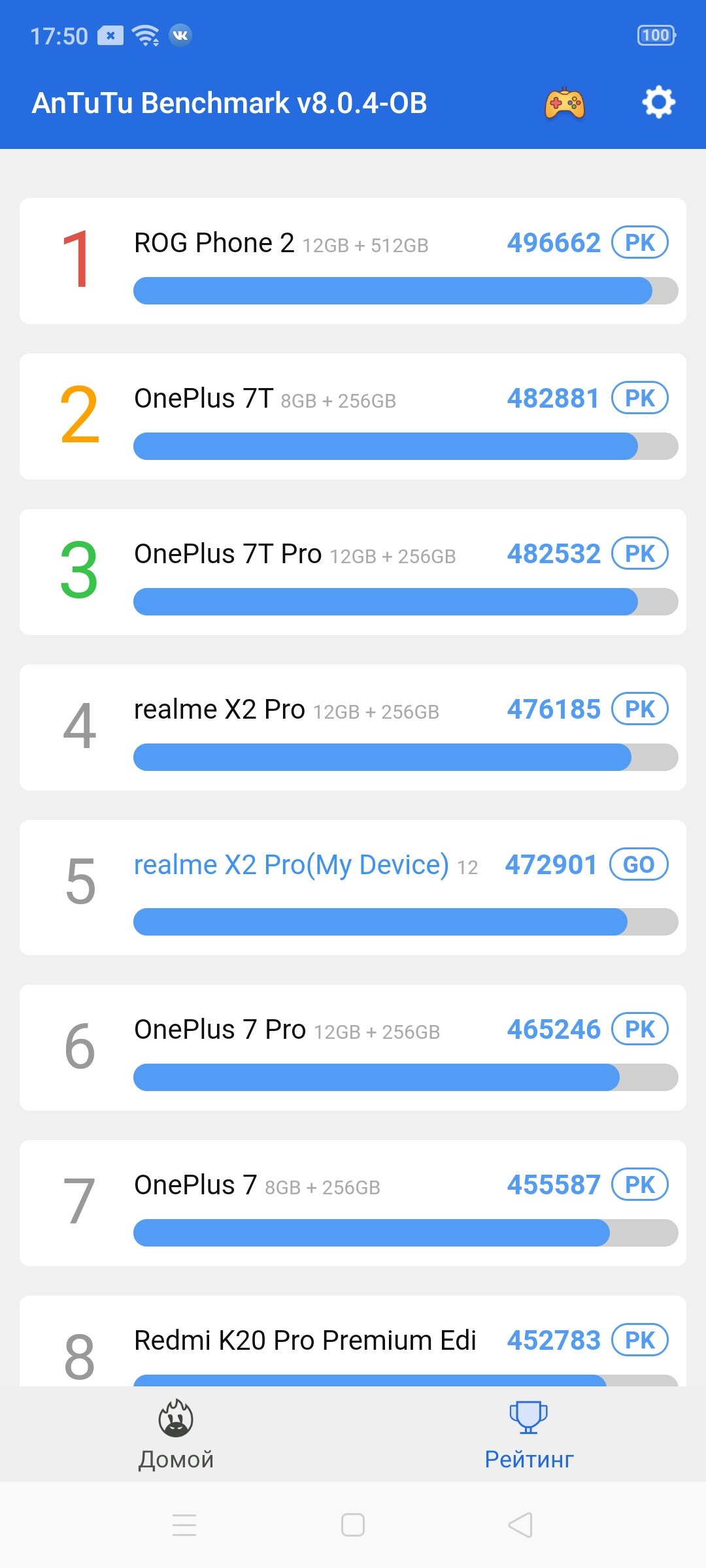
Task: Go back with the system back button
Action: tap(520, 1525)
